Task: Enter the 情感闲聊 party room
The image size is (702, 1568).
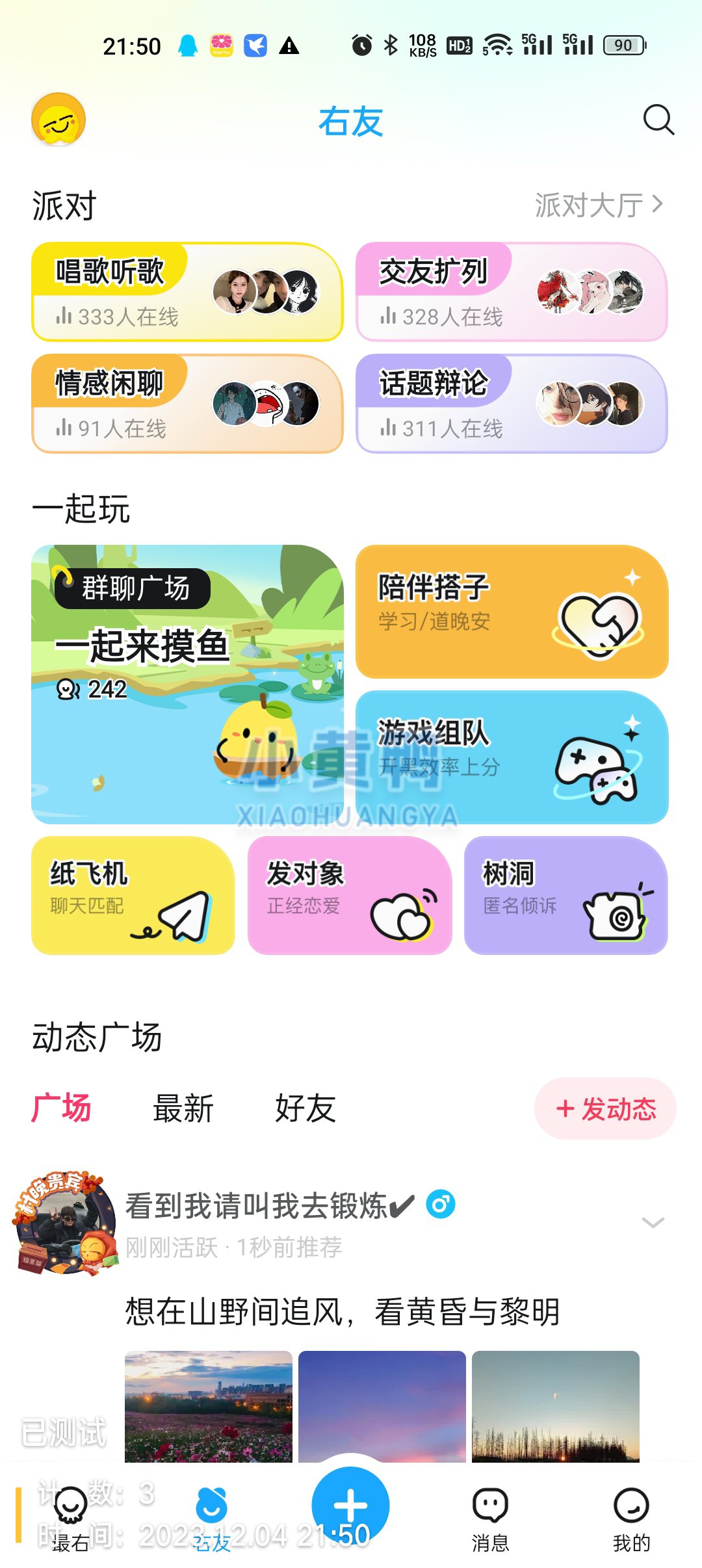Action: tap(187, 404)
